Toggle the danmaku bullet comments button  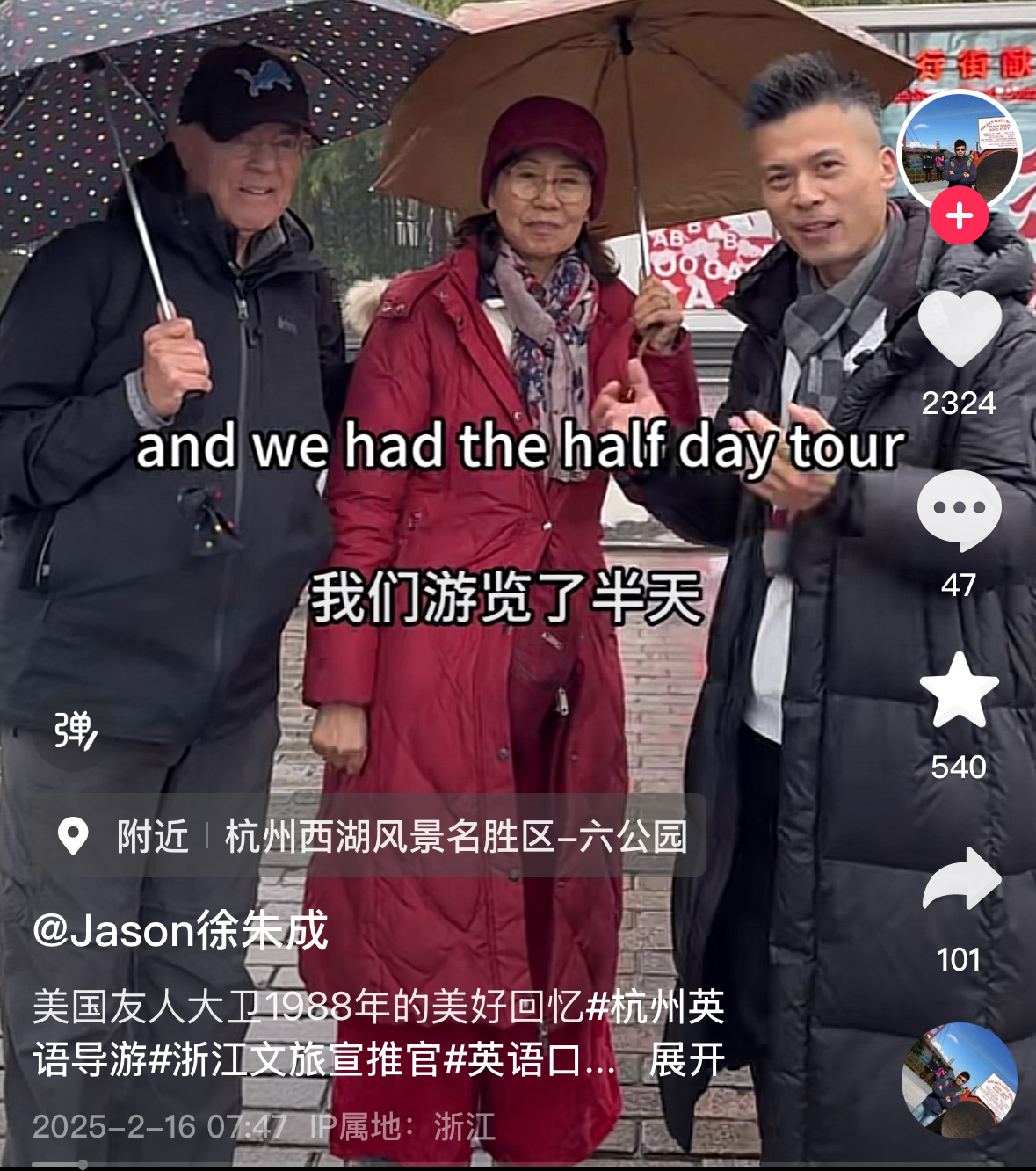74,731
